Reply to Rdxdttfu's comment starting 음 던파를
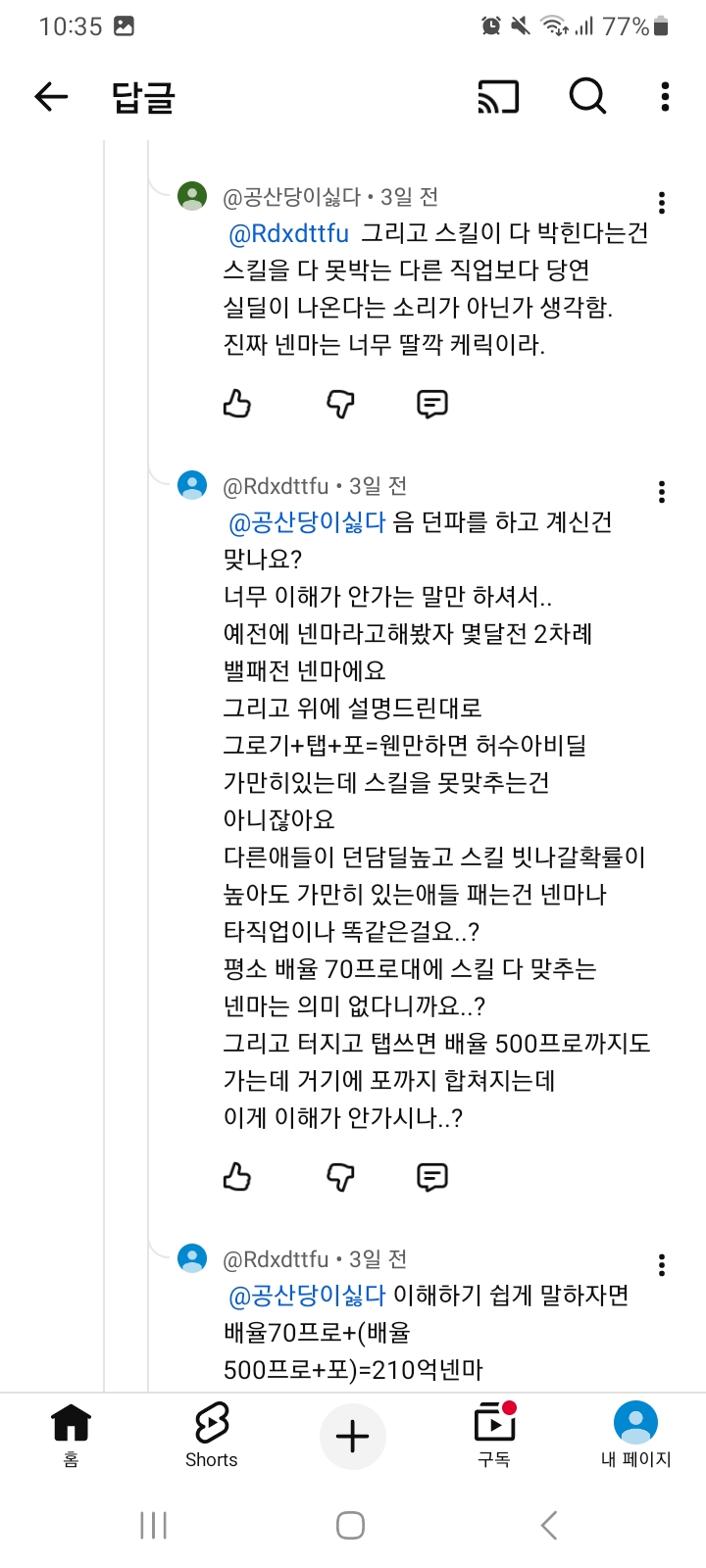This screenshot has width=706, height=1568. point(432,1176)
